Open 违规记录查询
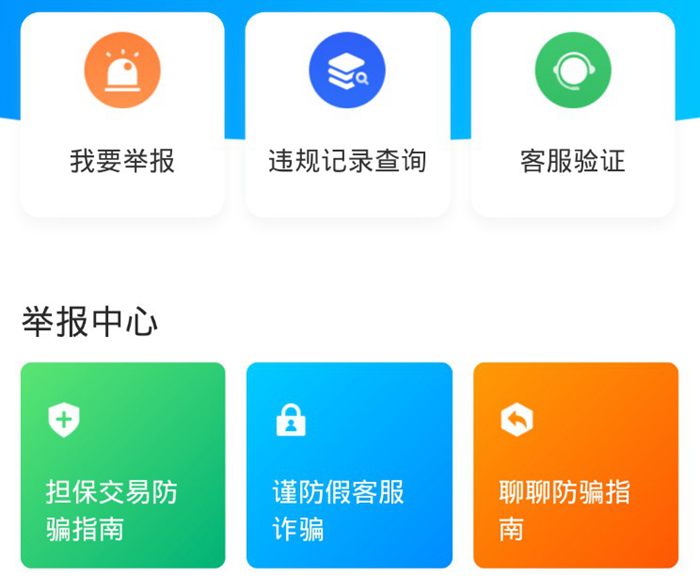Screen dimensions: 700x576 [x=347, y=114]
